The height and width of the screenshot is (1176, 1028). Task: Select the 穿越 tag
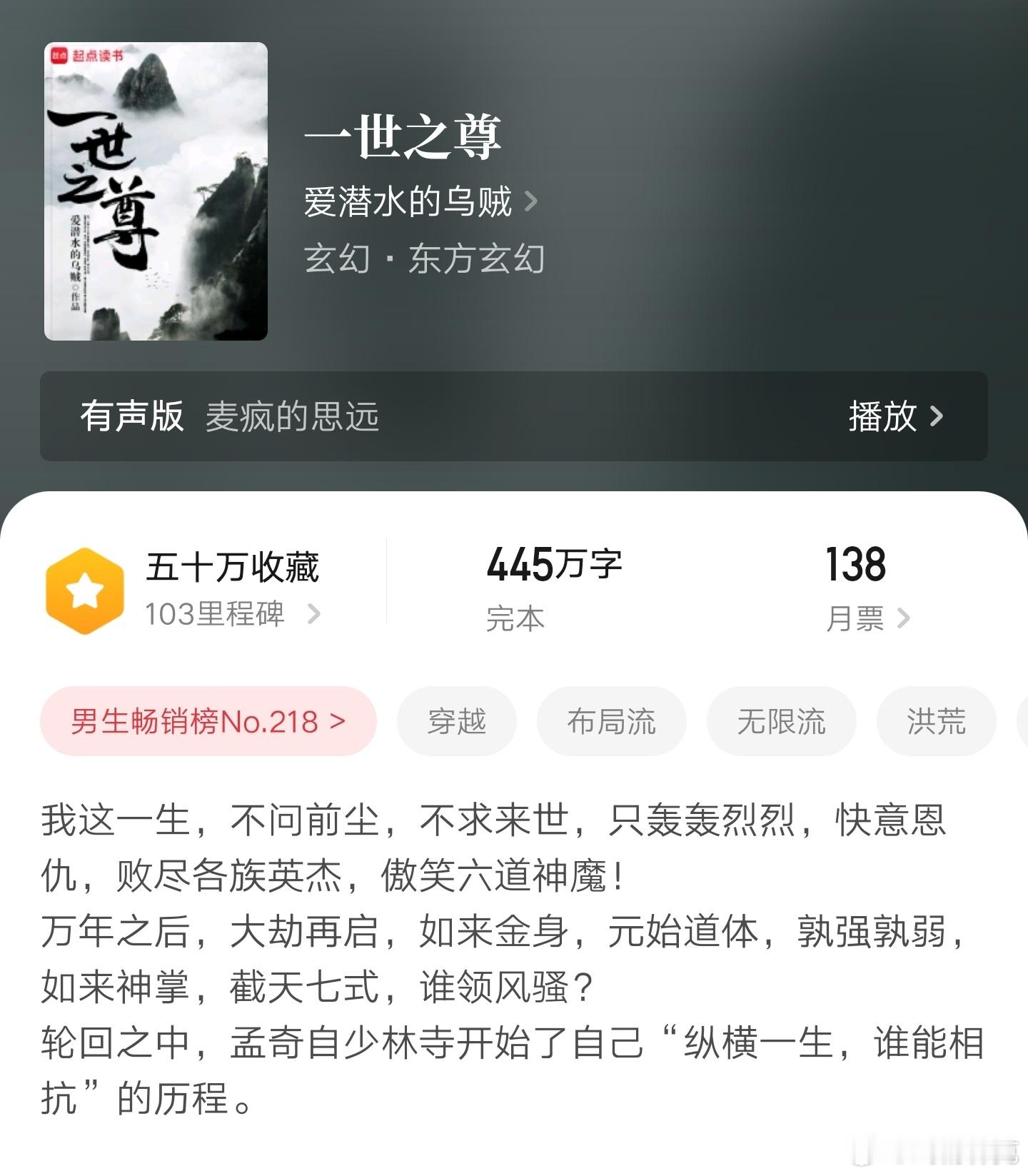pyautogui.click(x=456, y=721)
